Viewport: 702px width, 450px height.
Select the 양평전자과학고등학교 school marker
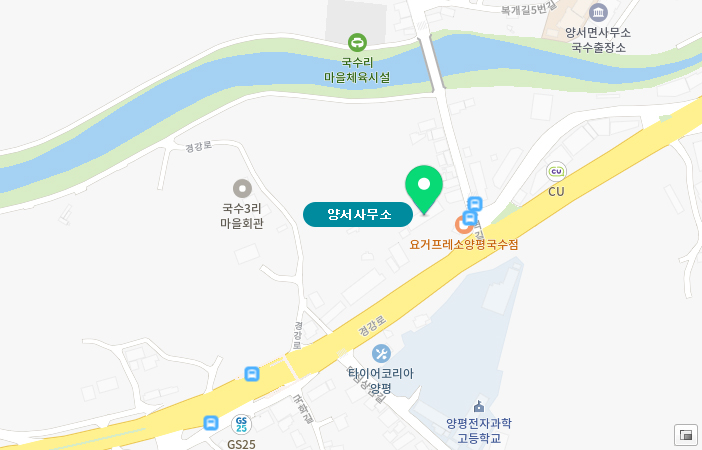(x=478, y=406)
